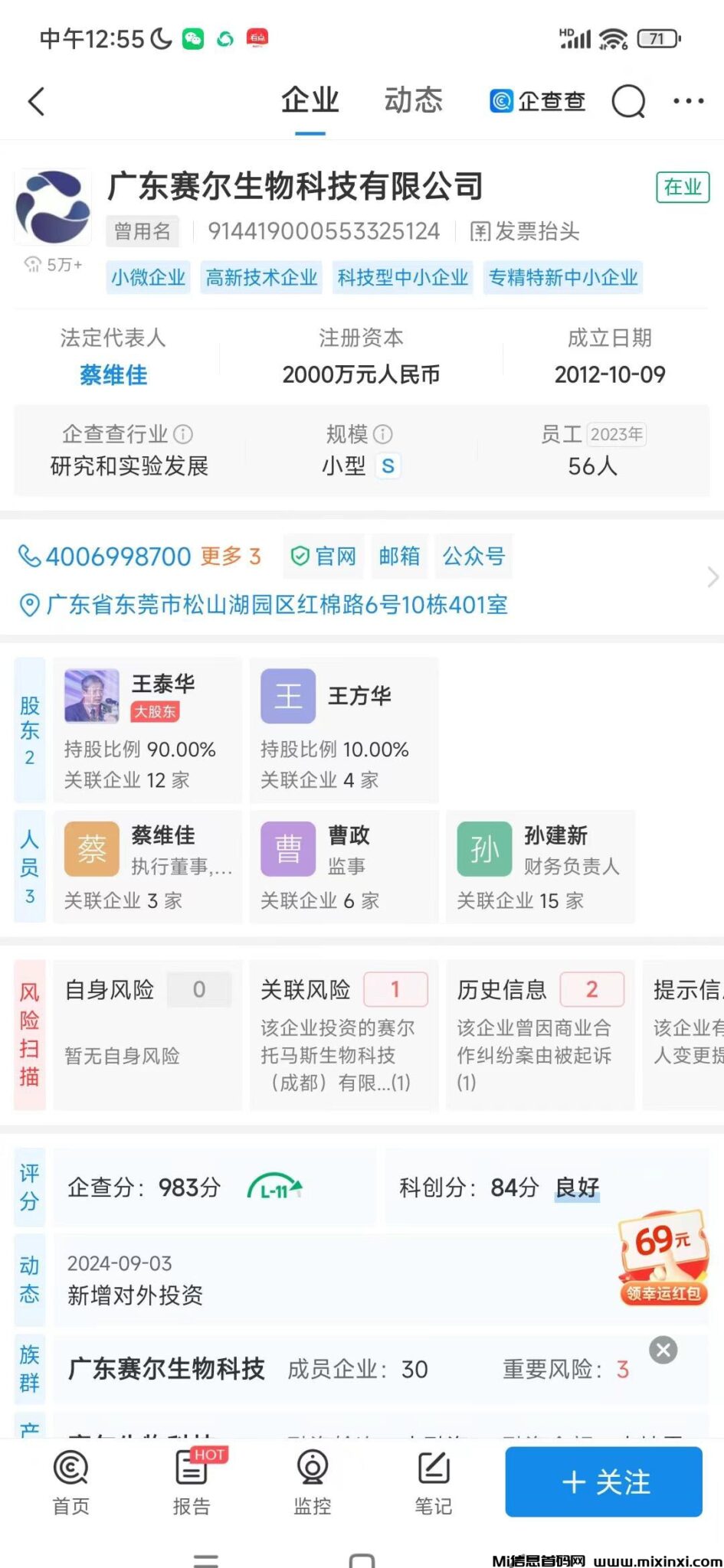Open the 邮箱 email chip
724x1568 pixels.
399,557
